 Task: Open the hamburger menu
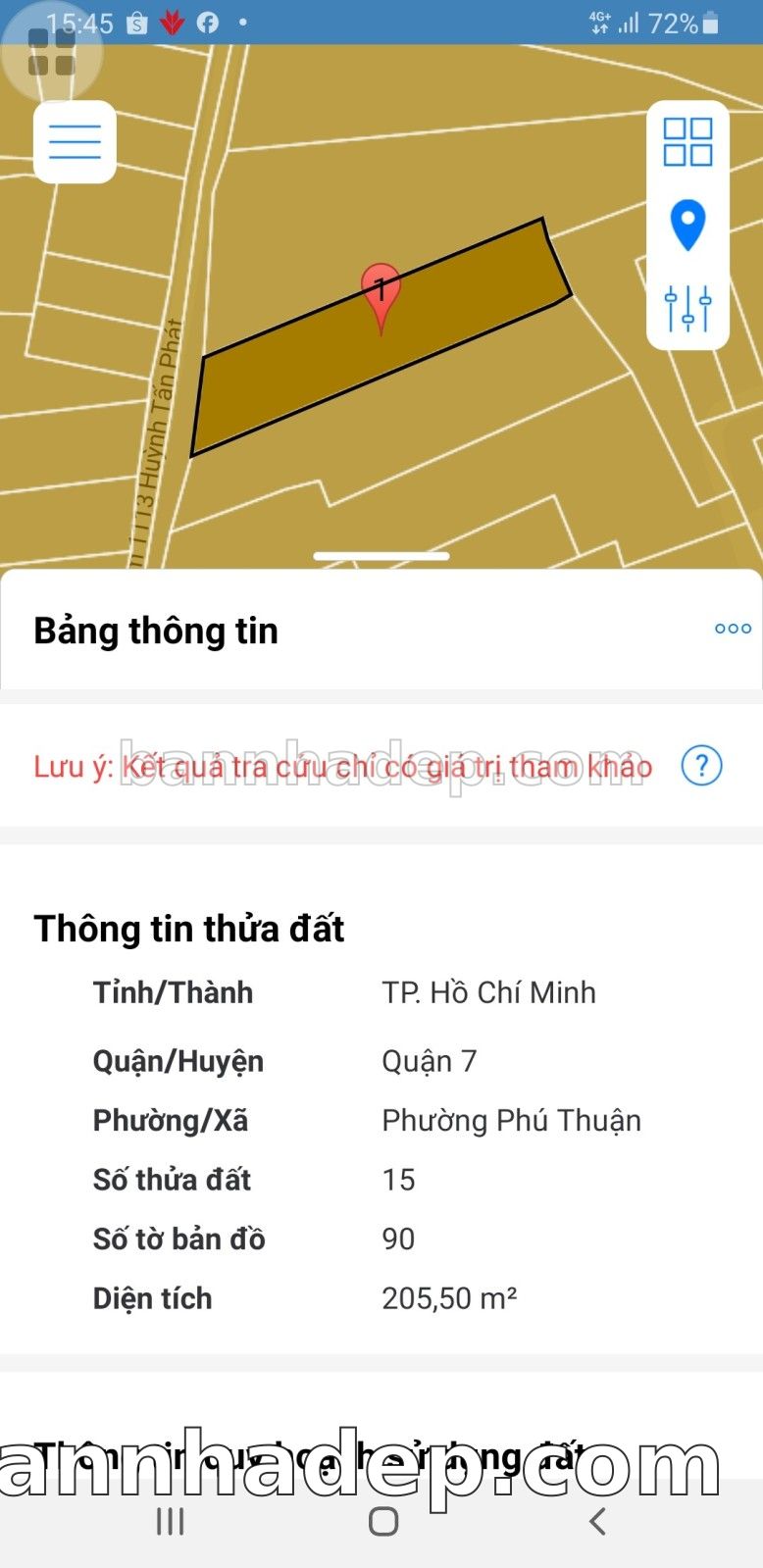point(75,142)
